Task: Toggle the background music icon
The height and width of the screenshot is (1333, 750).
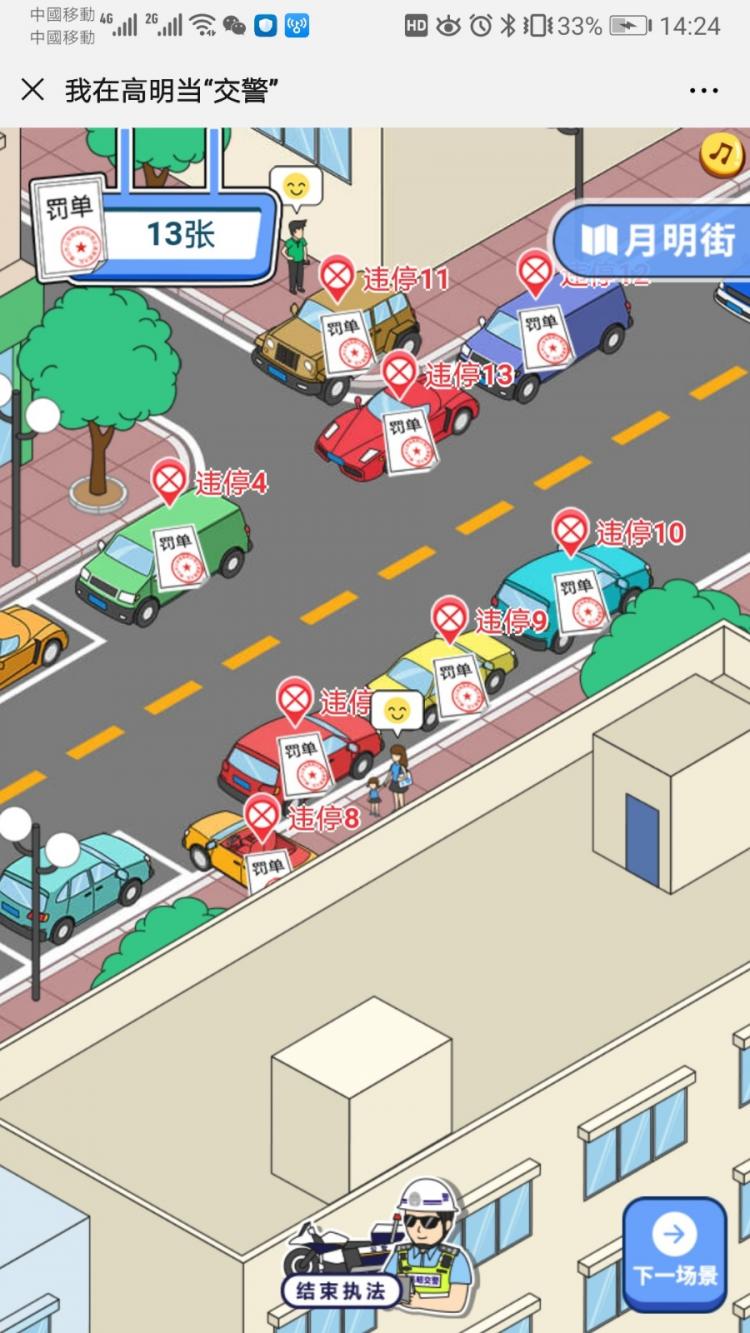Action: click(721, 154)
